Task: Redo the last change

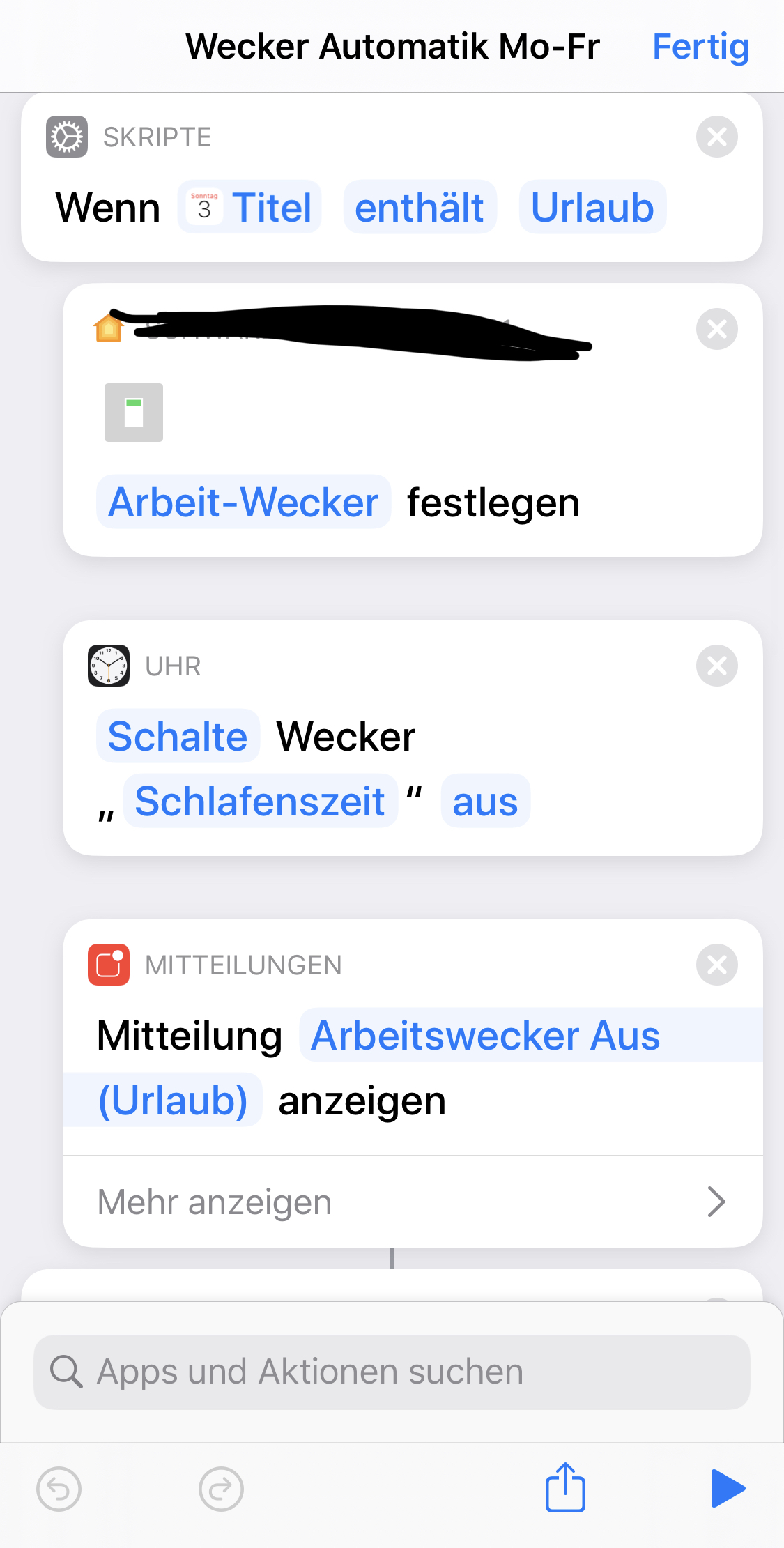Action: [x=221, y=1489]
